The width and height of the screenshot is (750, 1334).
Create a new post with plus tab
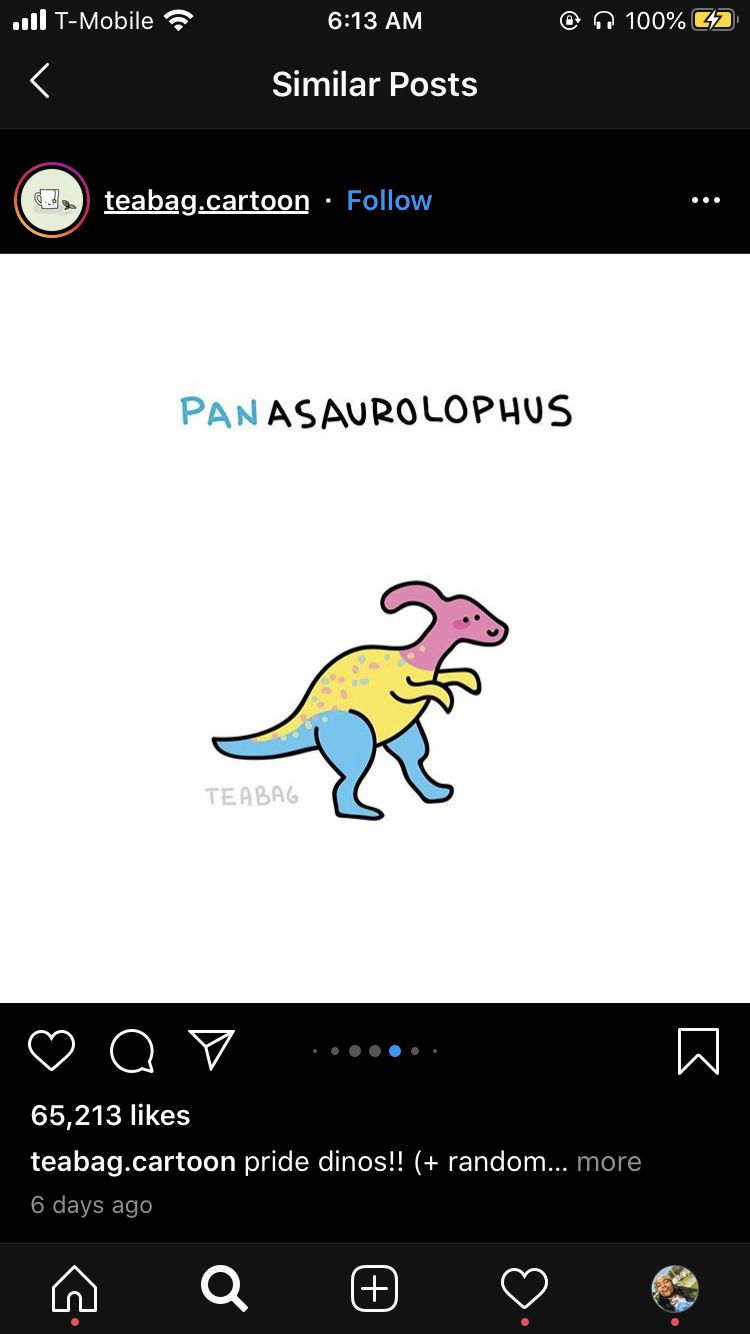[x=375, y=1288]
